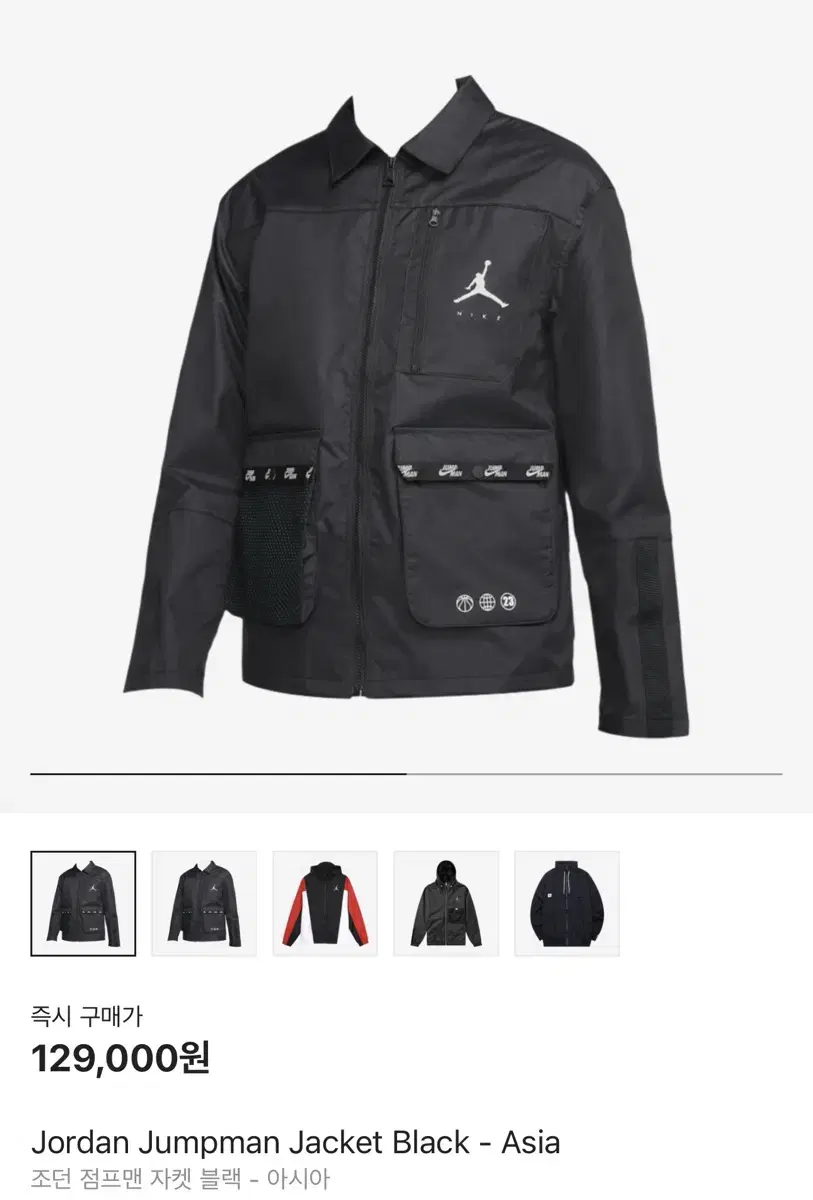The width and height of the screenshot is (813, 1200).
Task: Select the currently active carousel indicator line
Action: [x=220, y=773]
